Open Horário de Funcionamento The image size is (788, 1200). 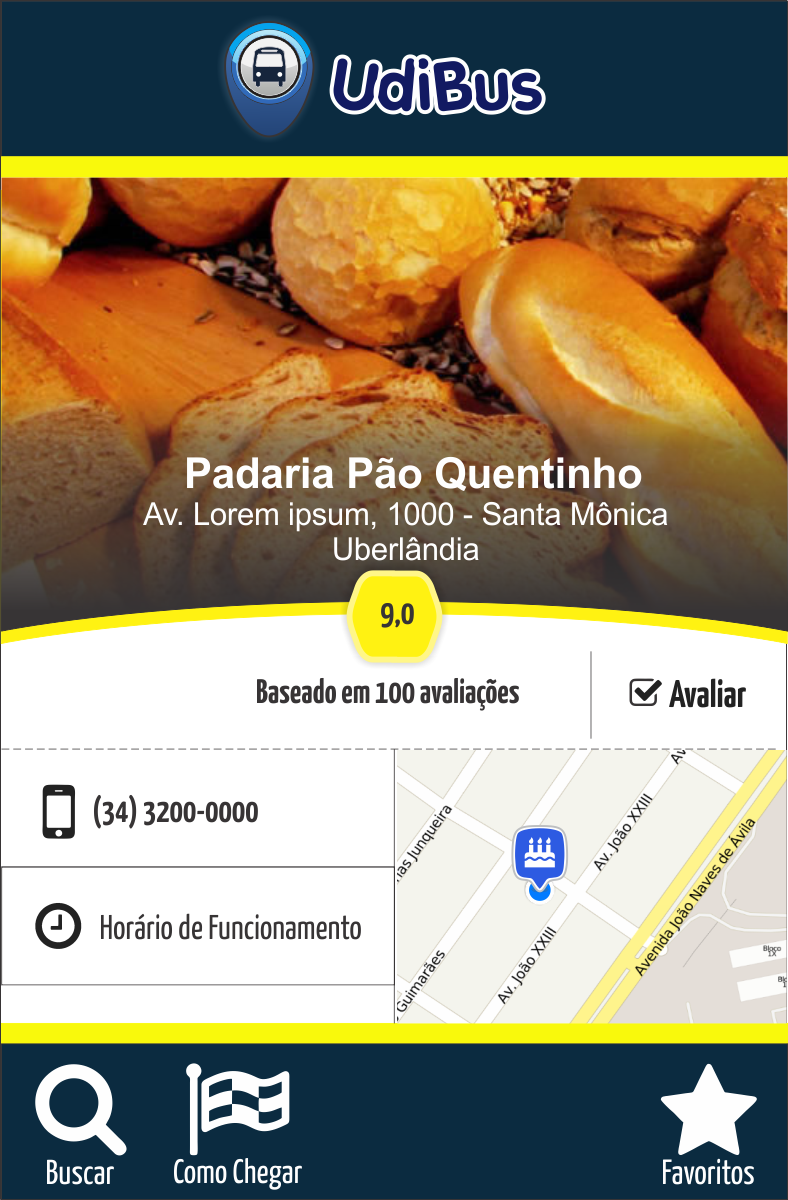pyautogui.click(x=198, y=927)
